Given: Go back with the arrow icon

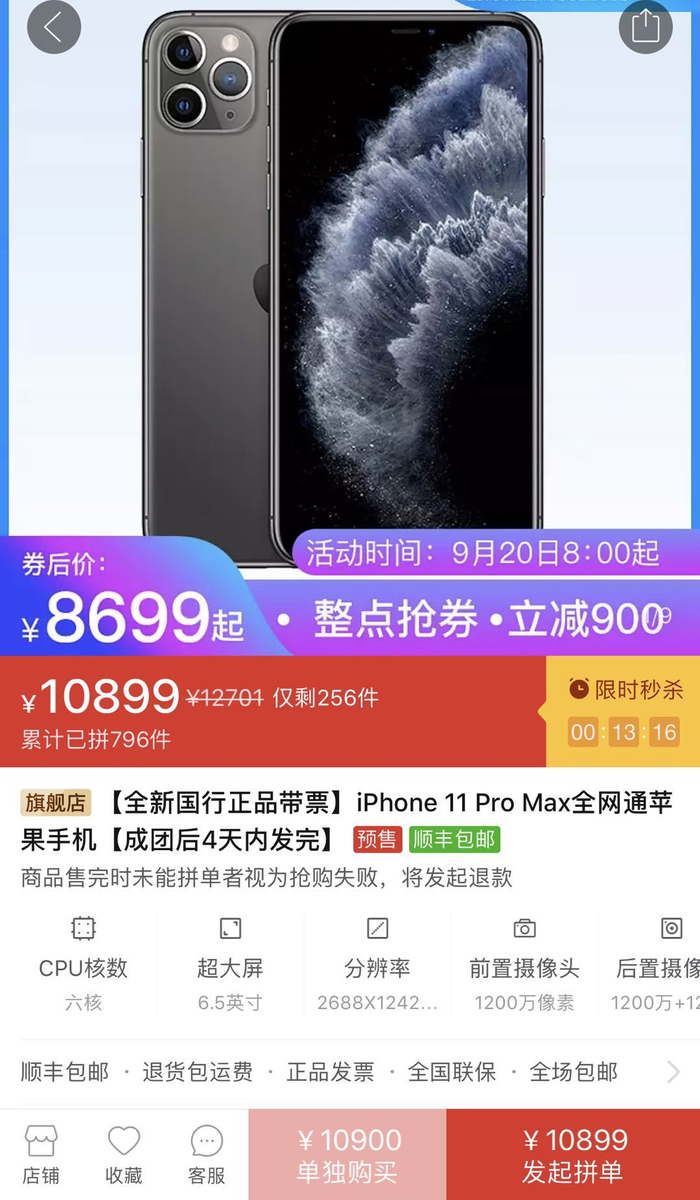Looking at the screenshot, I should click(54, 28).
